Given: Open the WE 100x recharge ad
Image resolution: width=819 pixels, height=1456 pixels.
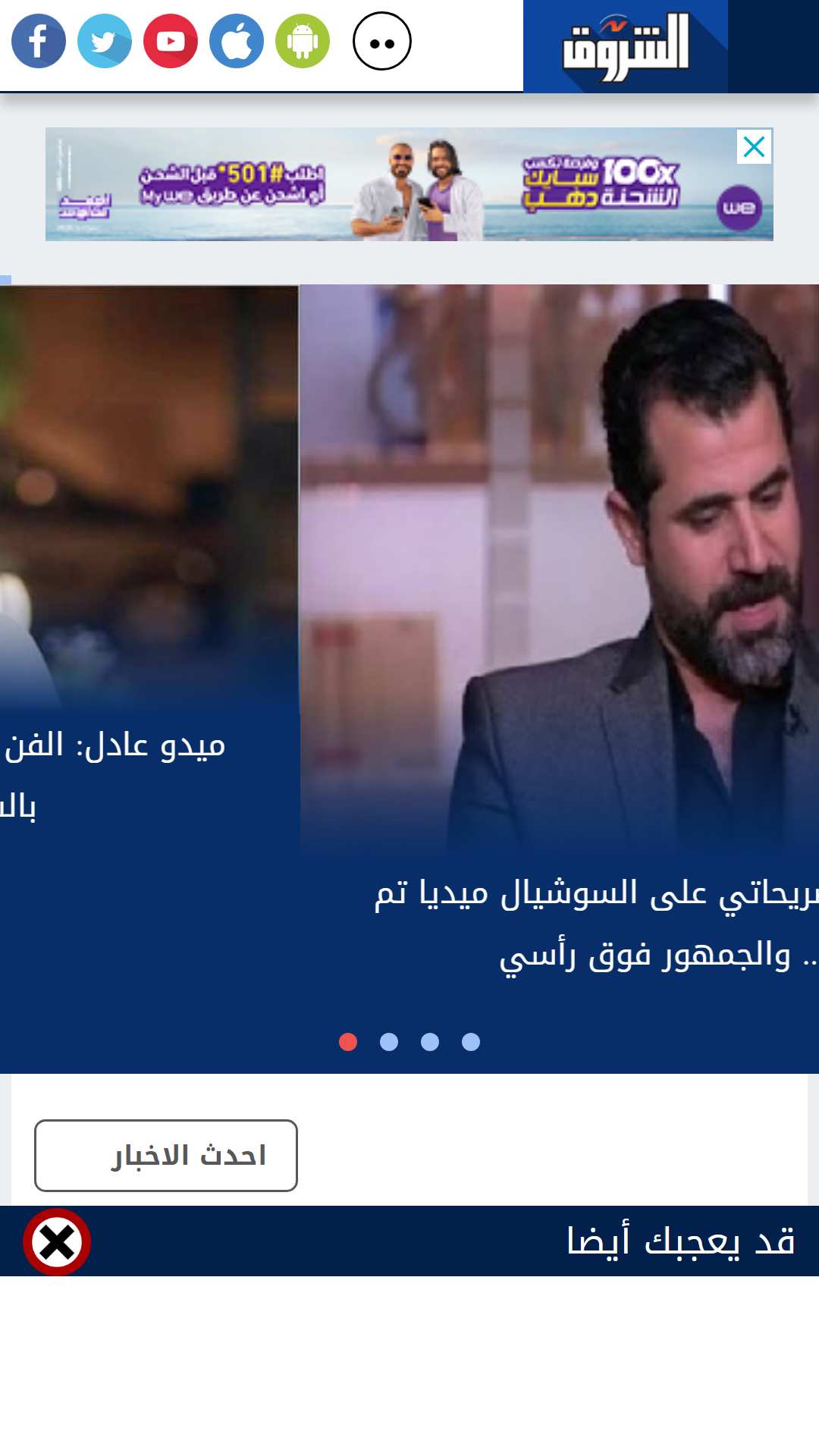Looking at the screenshot, I should [409, 184].
